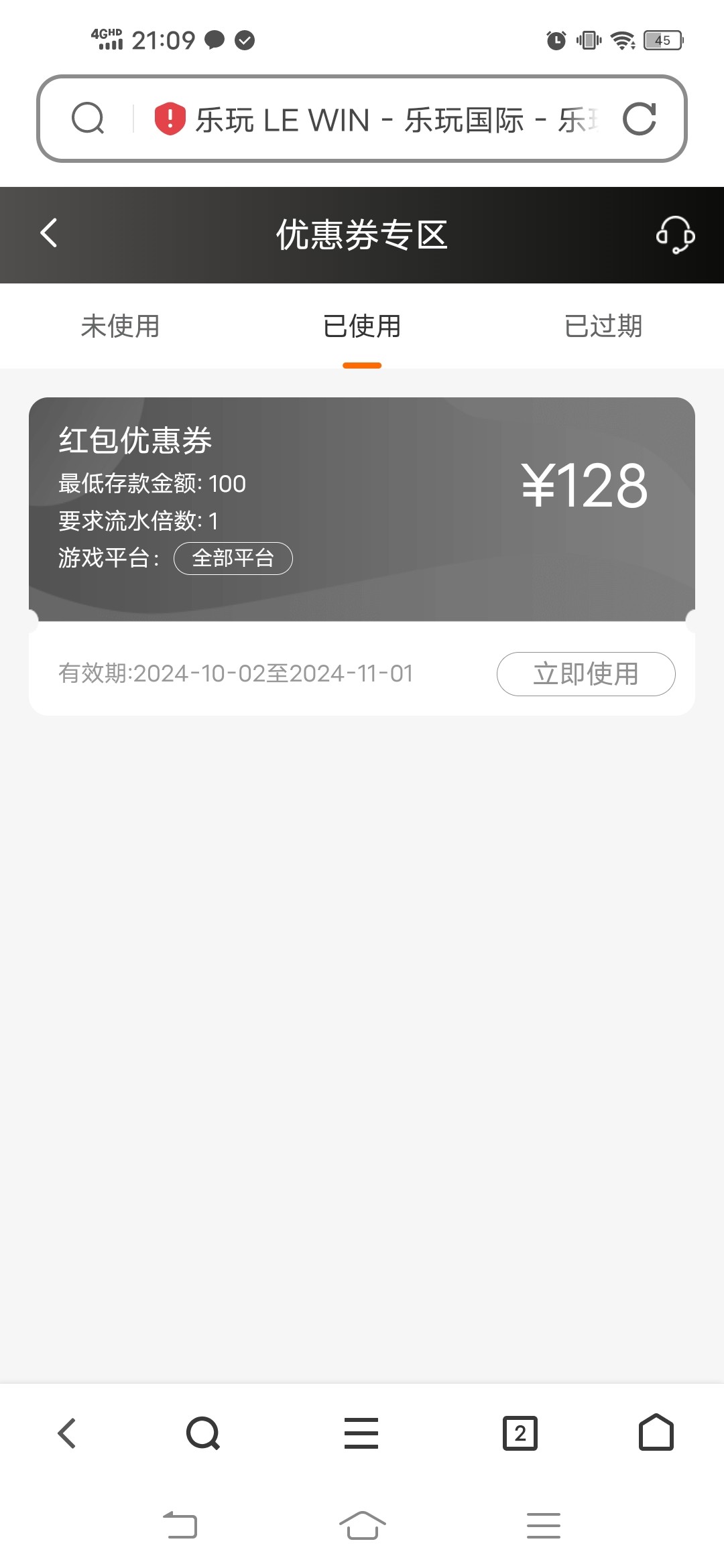
Task: Reload the page with the refresh icon
Action: point(640,119)
